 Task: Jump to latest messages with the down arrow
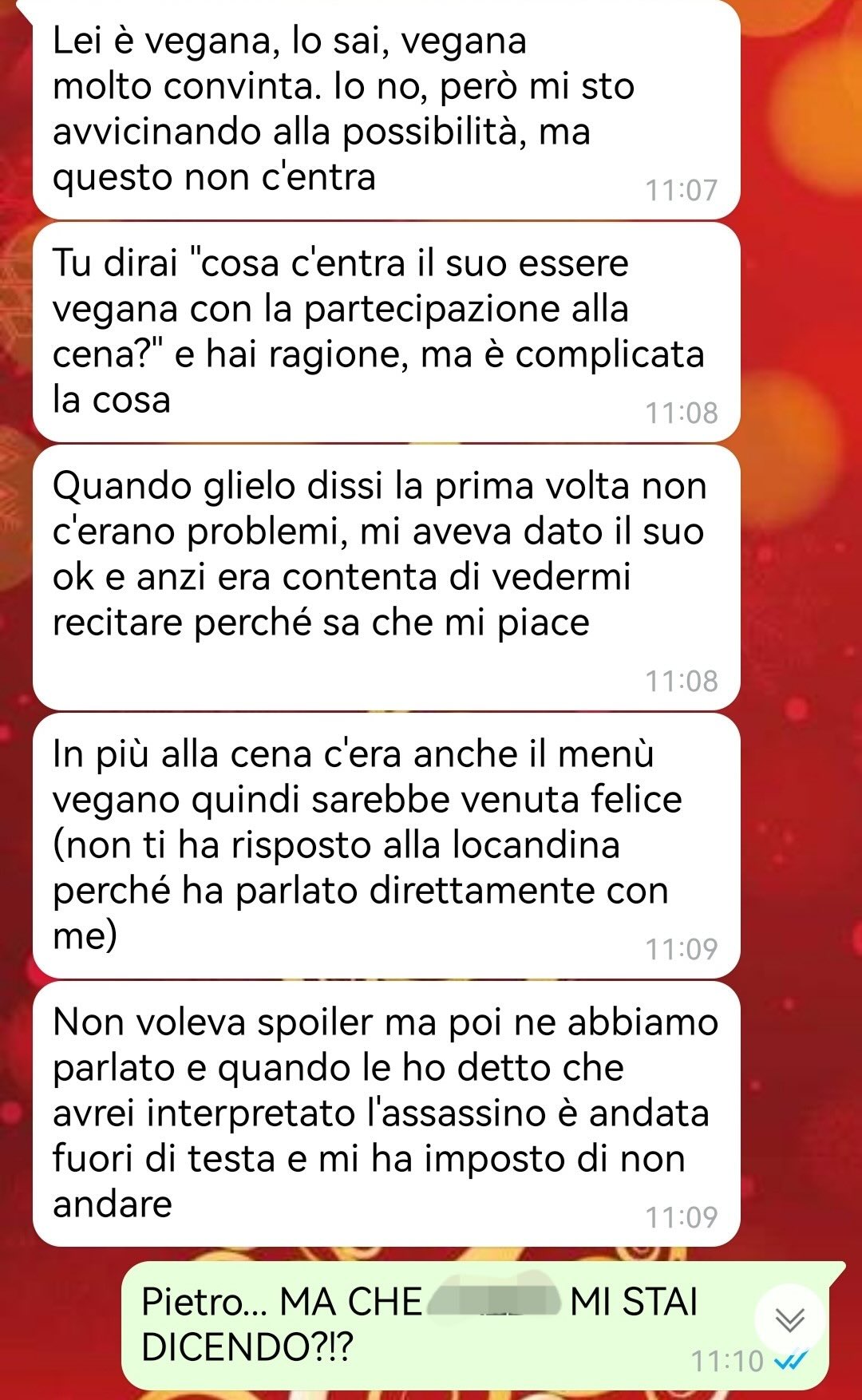click(x=789, y=1319)
